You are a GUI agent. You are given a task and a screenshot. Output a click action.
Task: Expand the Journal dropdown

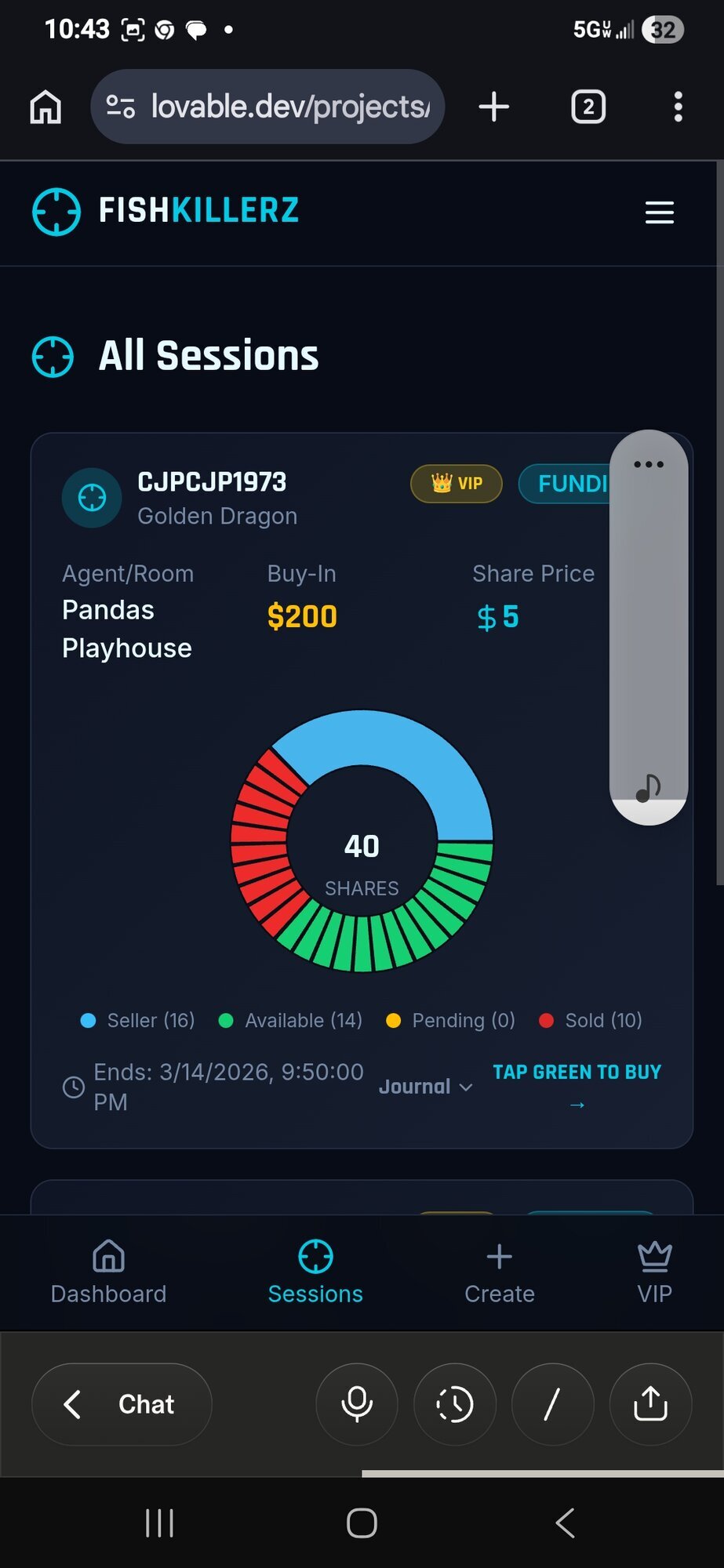click(x=425, y=1087)
